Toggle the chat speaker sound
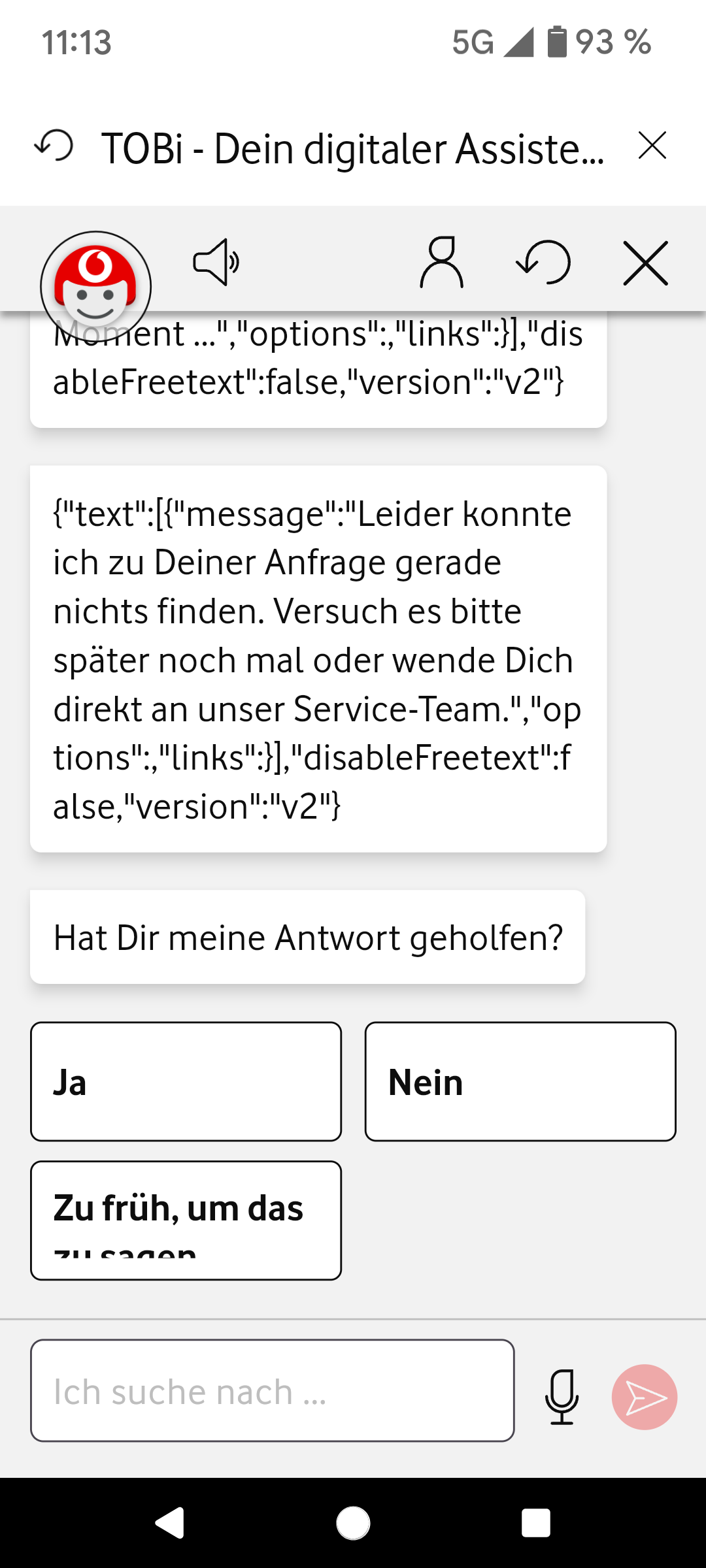The height and width of the screenshot is (1568, 706). click(x=216, y=262)
